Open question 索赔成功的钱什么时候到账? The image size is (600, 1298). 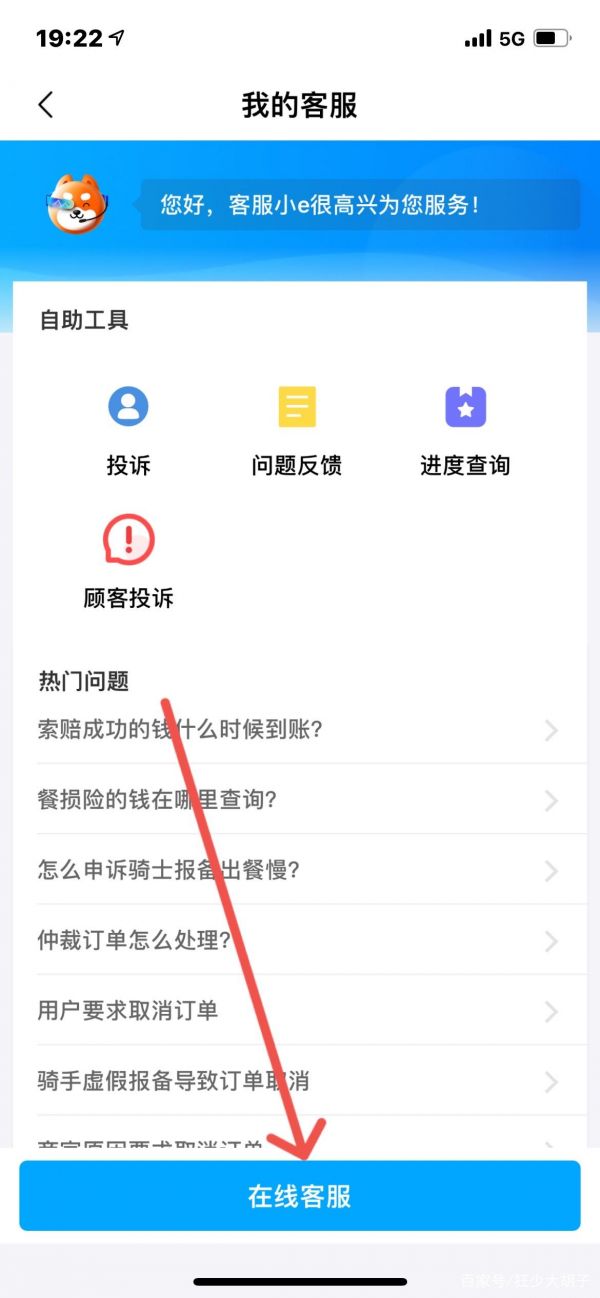[298, 730]
